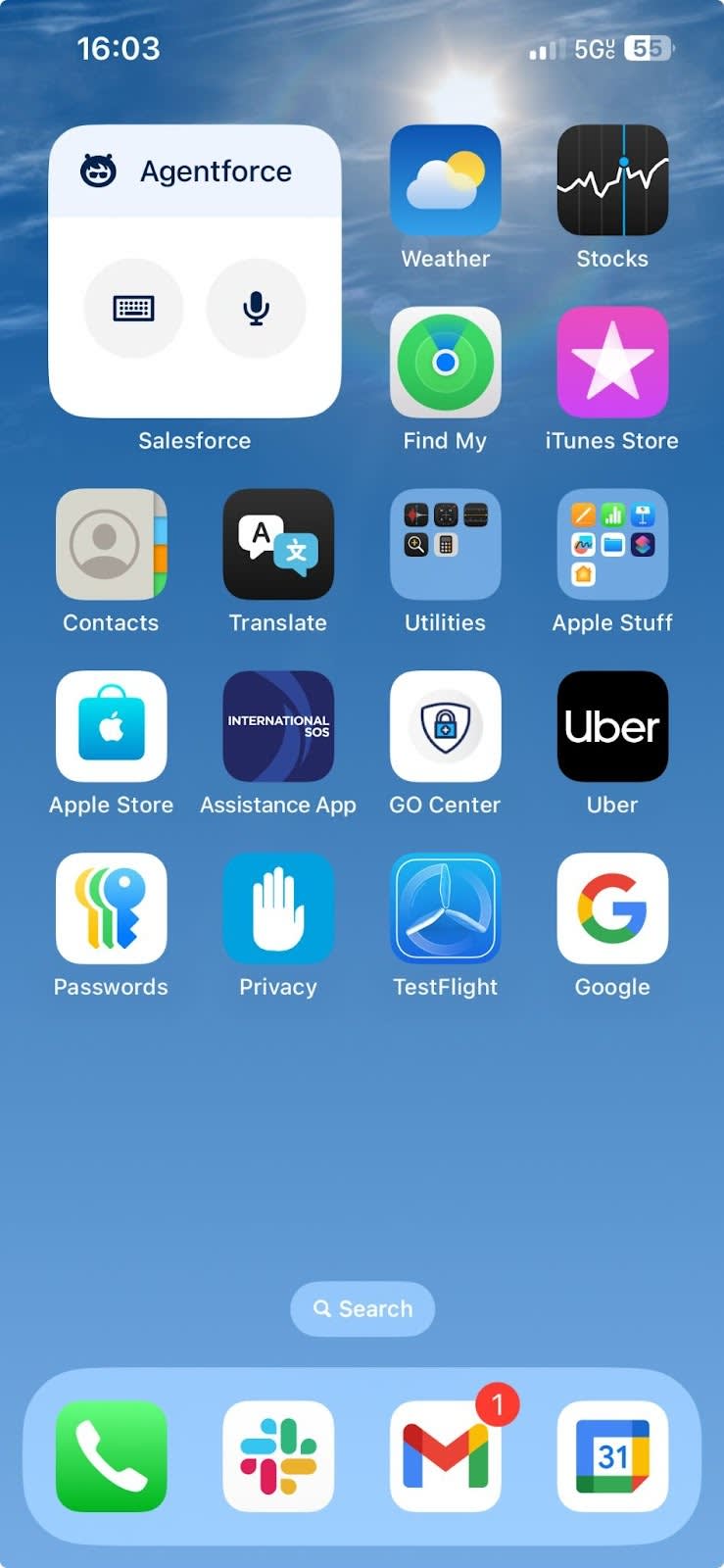Open TestFlight
Screen dimensions: 724x1568
[446, 909]
